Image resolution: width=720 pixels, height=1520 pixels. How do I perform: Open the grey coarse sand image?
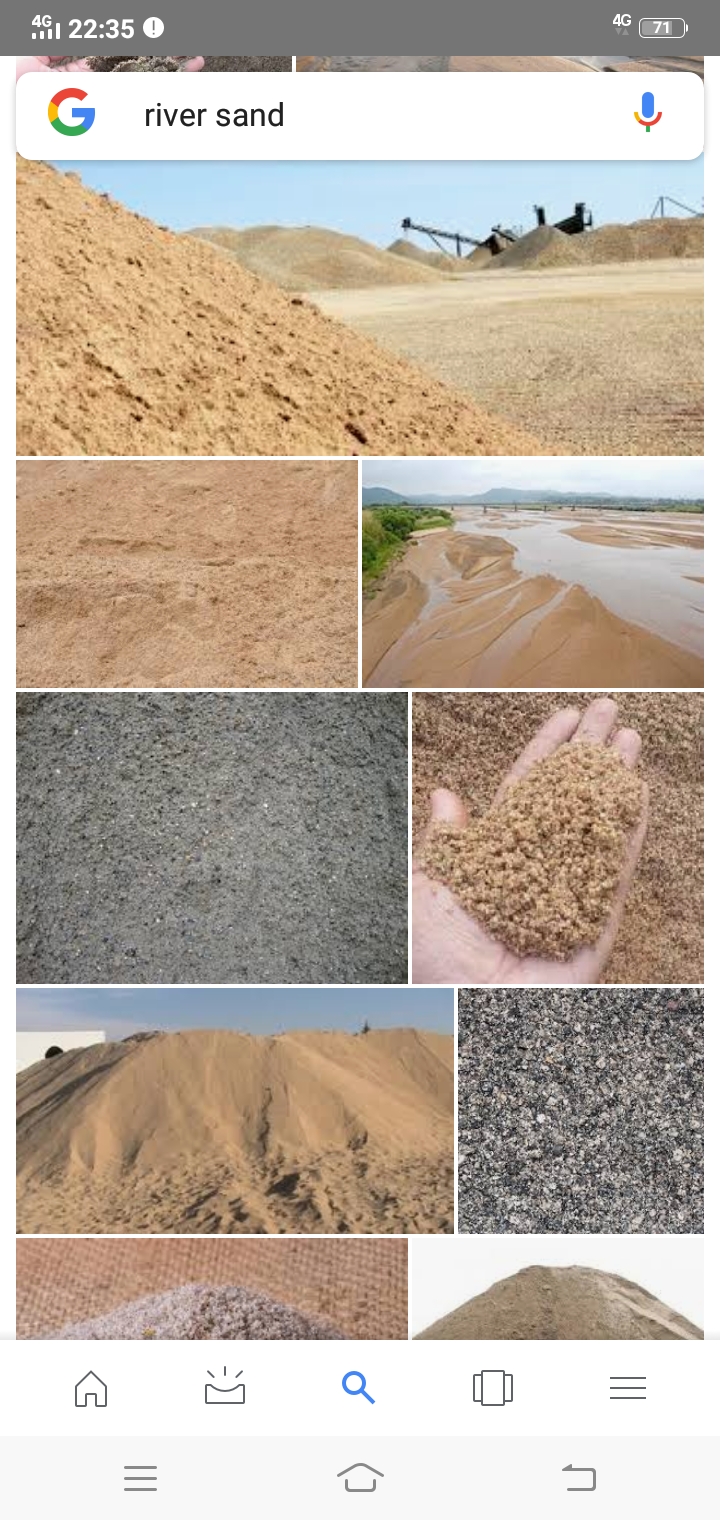click(211, 838)
